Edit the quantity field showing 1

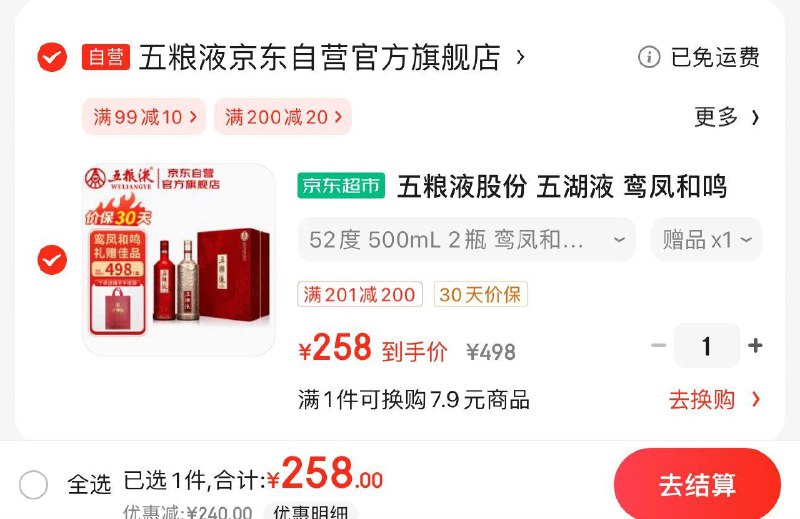706,346
